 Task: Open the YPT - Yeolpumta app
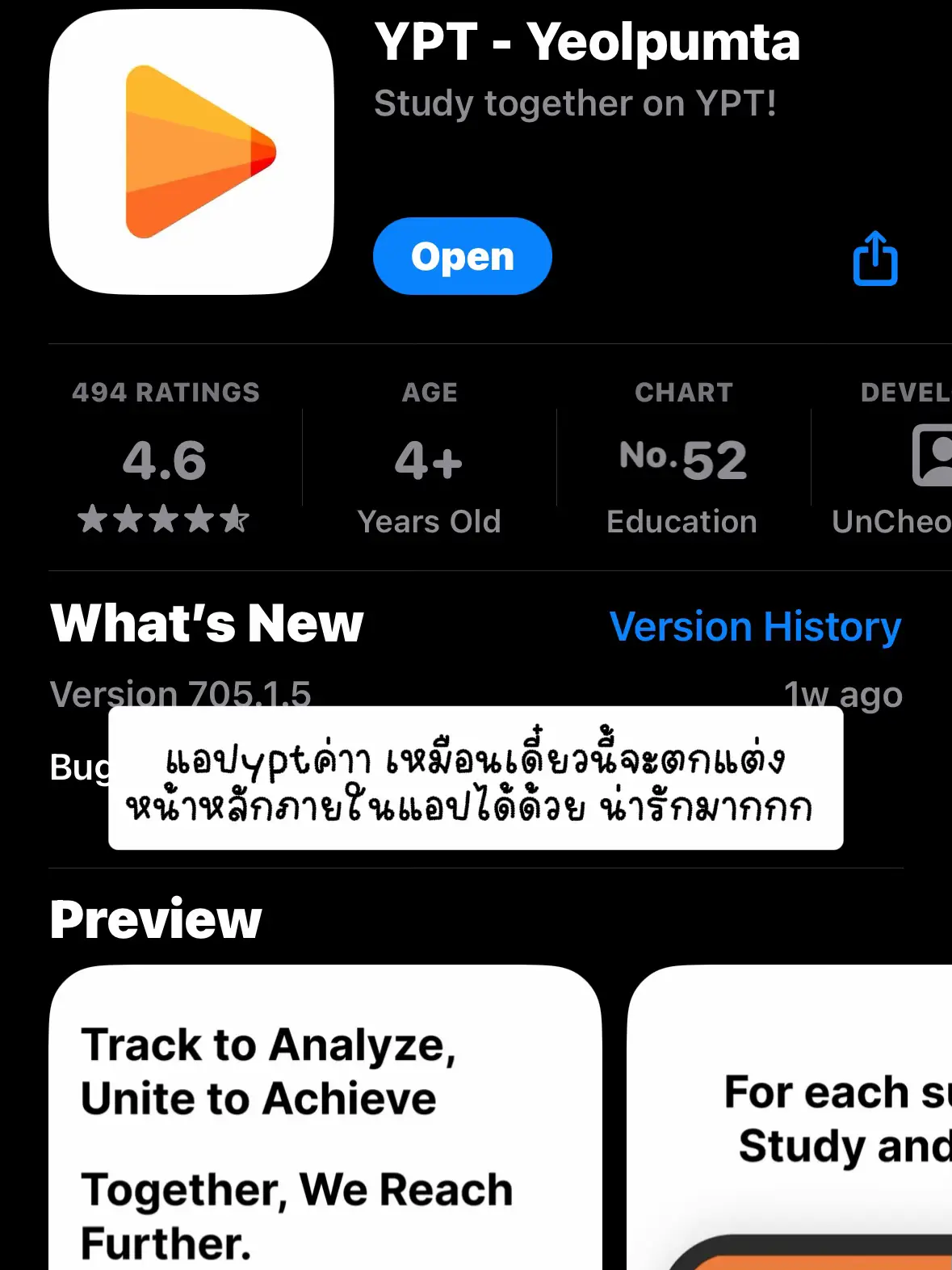click(462, 256)
